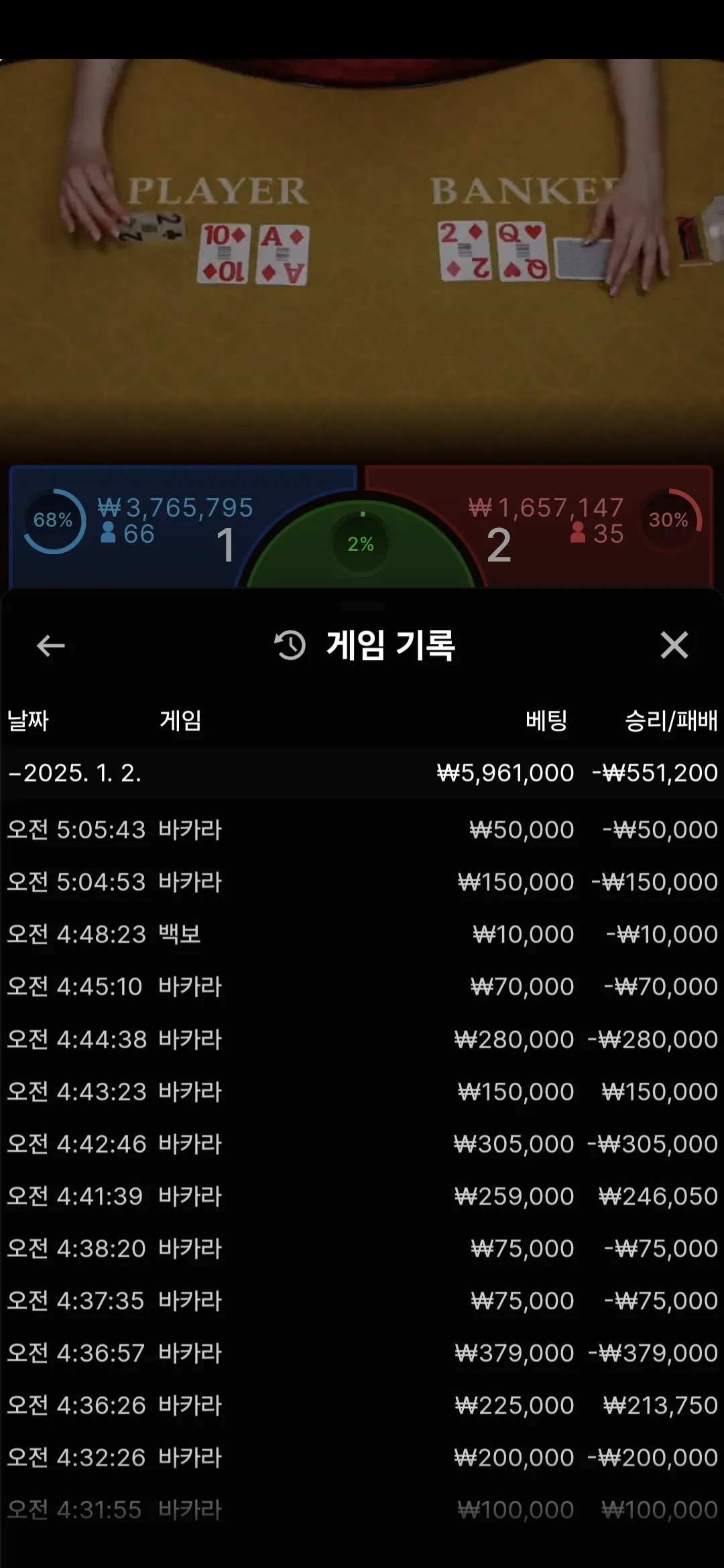Show details for the 오전 4:36:57 game

[x=362, y=1353]
